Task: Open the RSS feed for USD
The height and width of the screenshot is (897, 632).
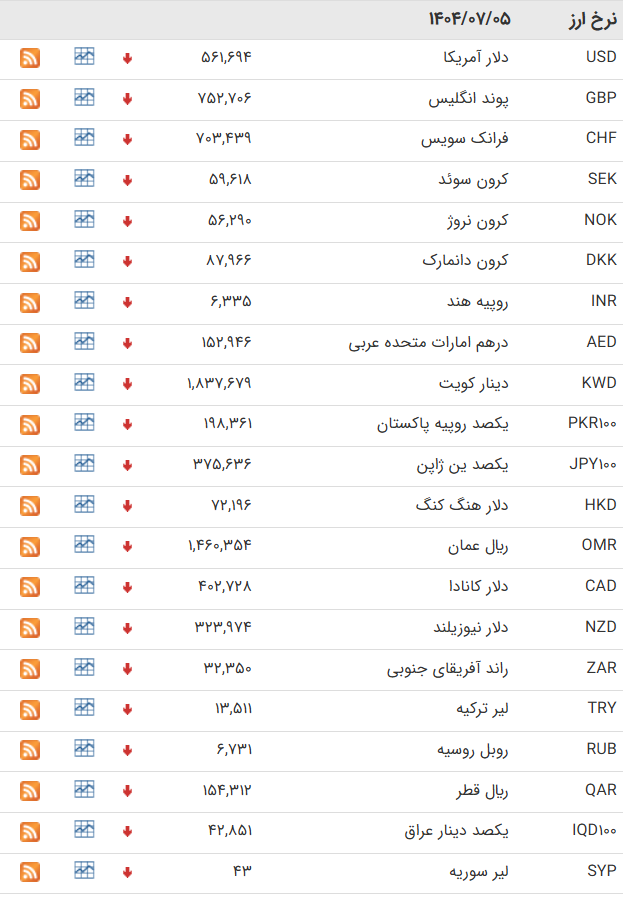Action: pos(30,58)
